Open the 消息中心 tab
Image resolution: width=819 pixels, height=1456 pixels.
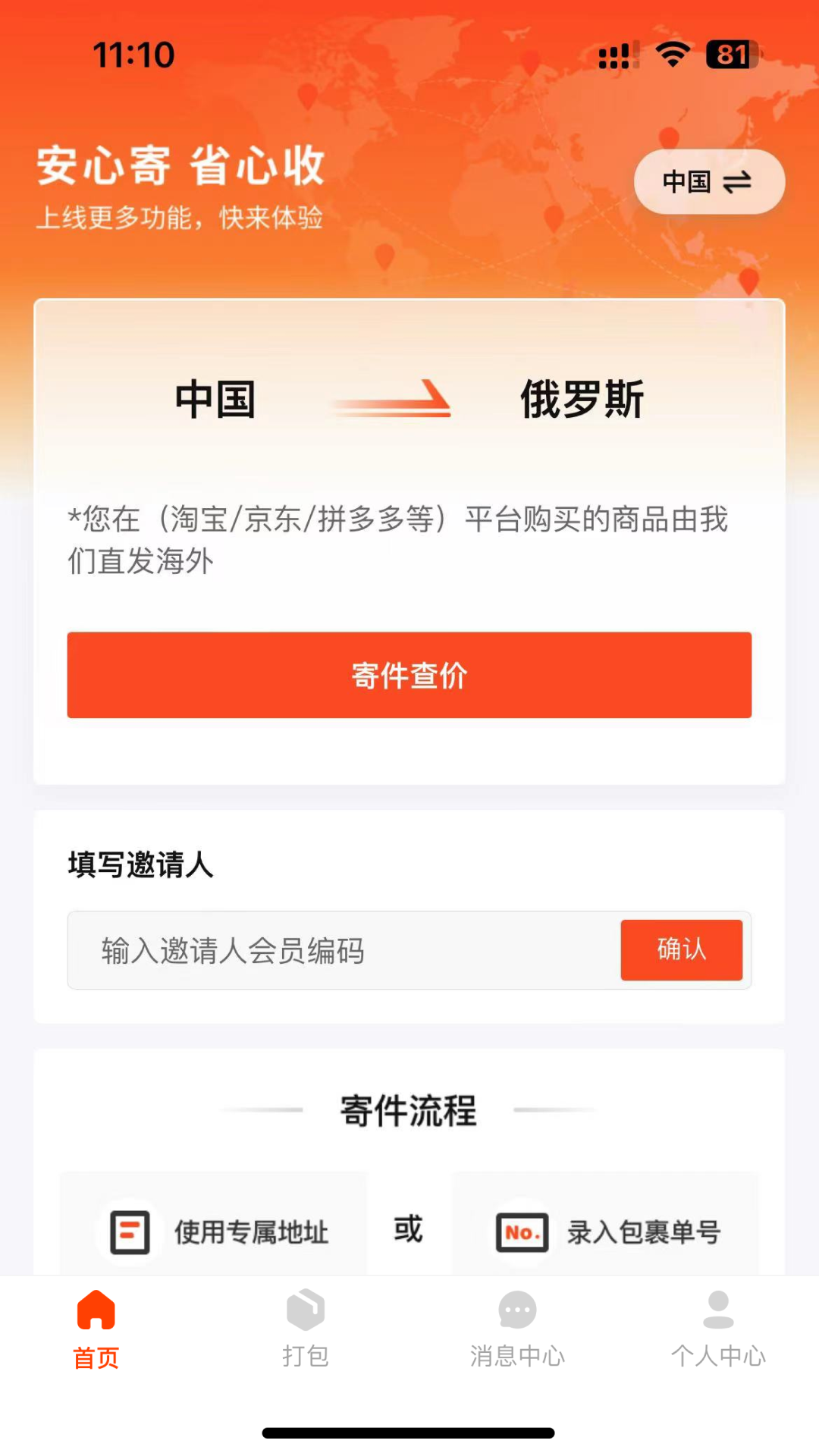517,1329
